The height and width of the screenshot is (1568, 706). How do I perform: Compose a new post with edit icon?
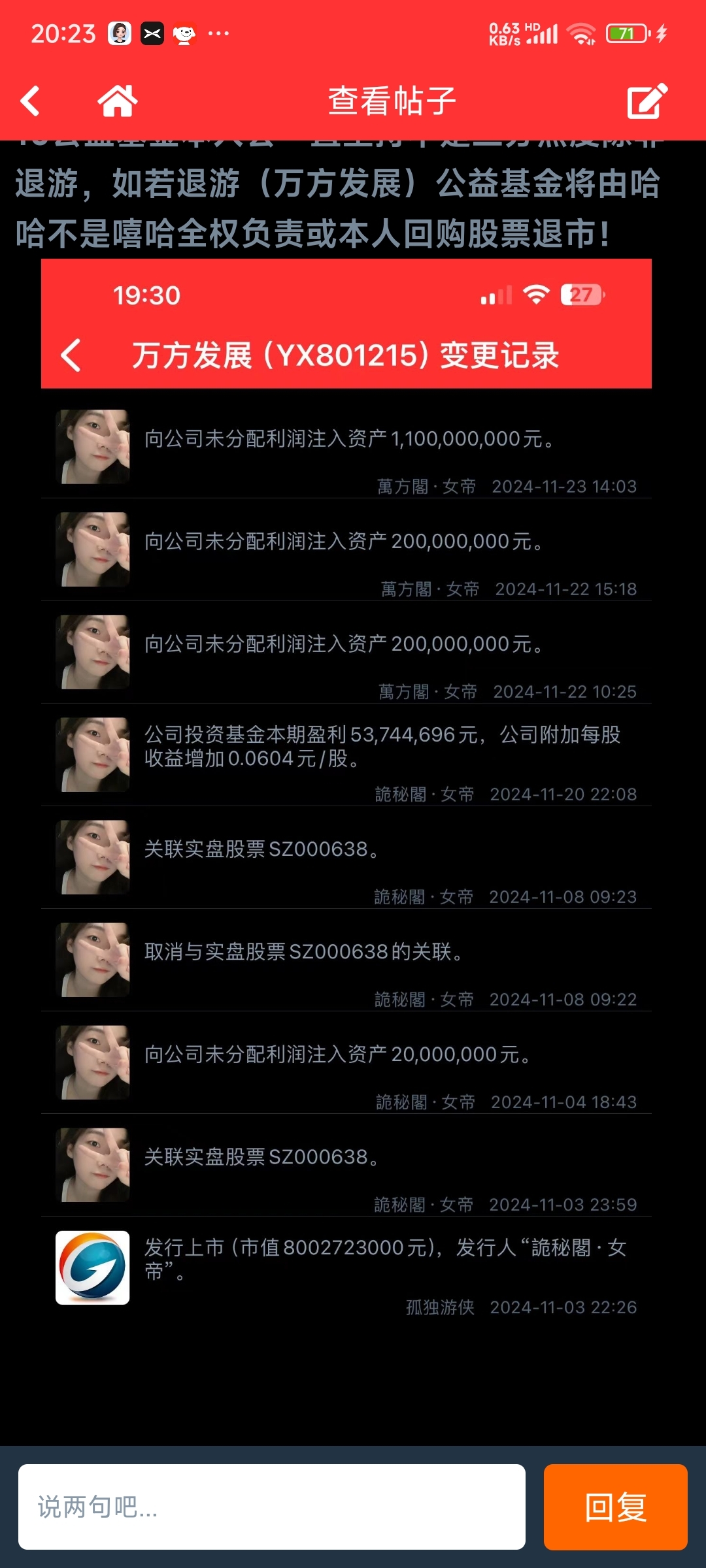point(647,101)
